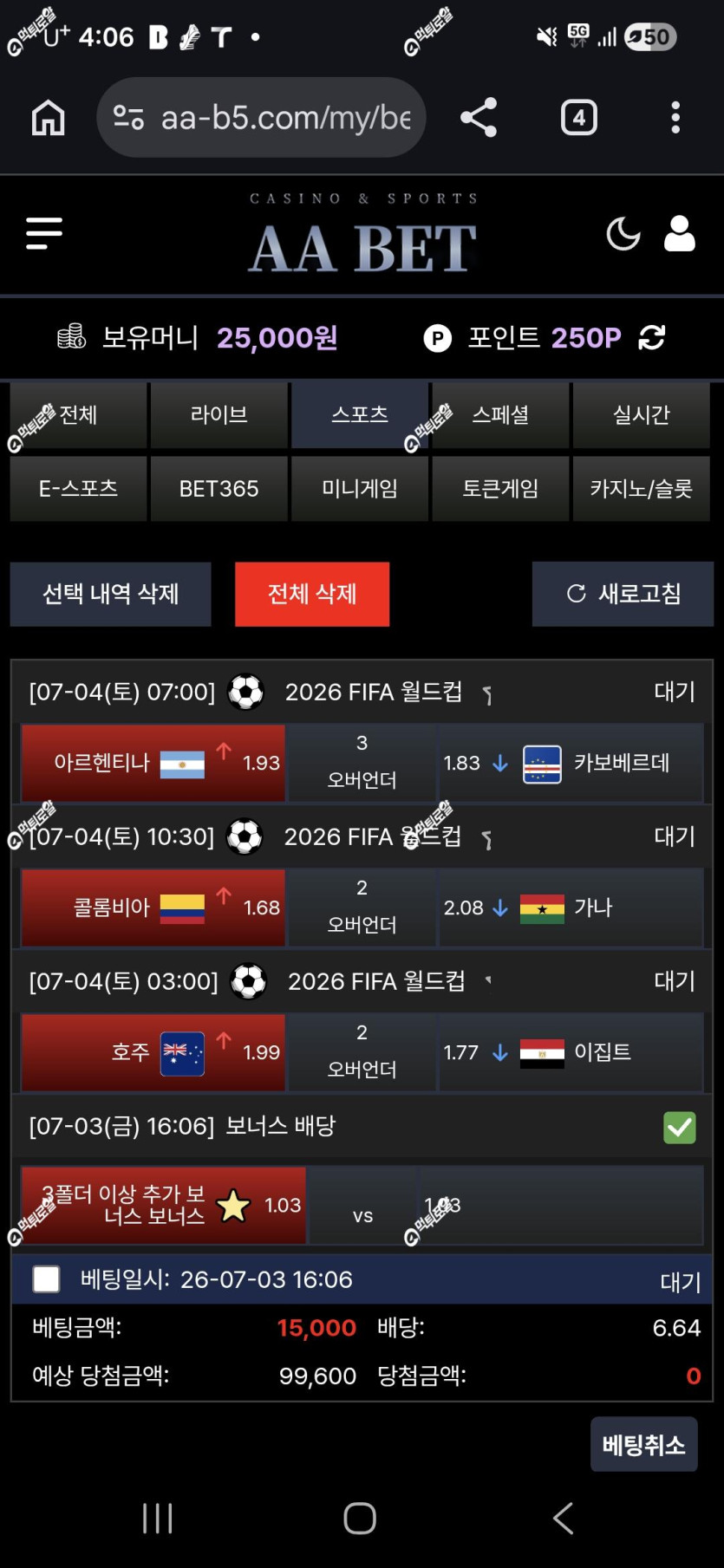This screenshot has width=724, height=1568.
Task: Cancel the bet with 베팅취소
Action: [644, 1445]
